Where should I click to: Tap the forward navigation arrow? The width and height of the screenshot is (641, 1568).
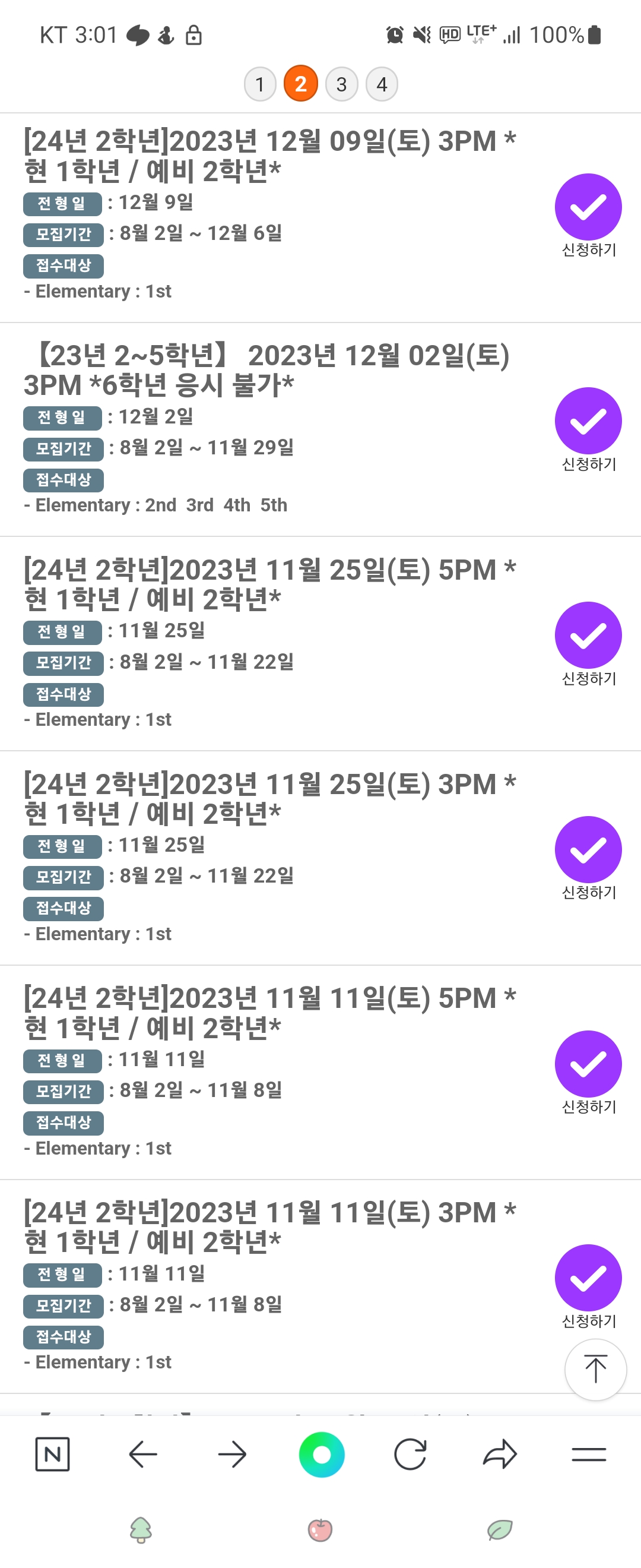coord(233,1455)
